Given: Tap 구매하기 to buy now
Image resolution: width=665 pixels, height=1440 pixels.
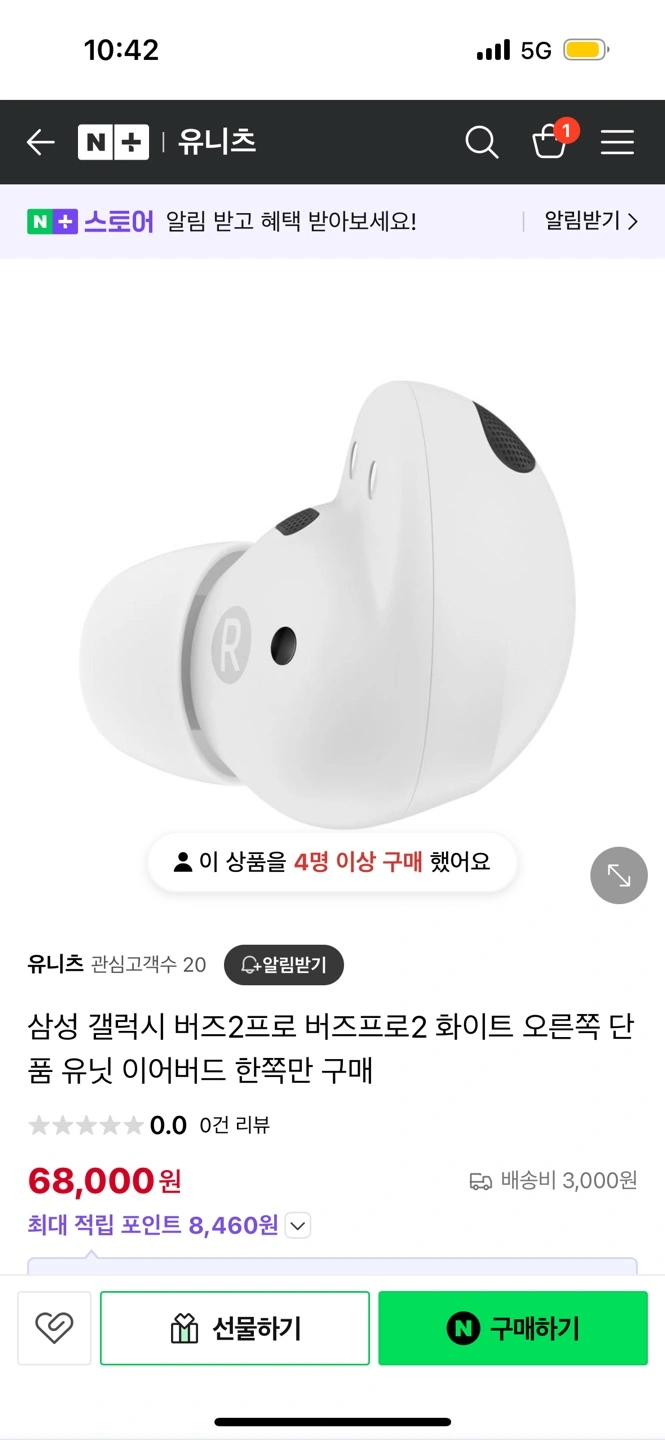Looking at the screenshot, I should click(513, 1328).
